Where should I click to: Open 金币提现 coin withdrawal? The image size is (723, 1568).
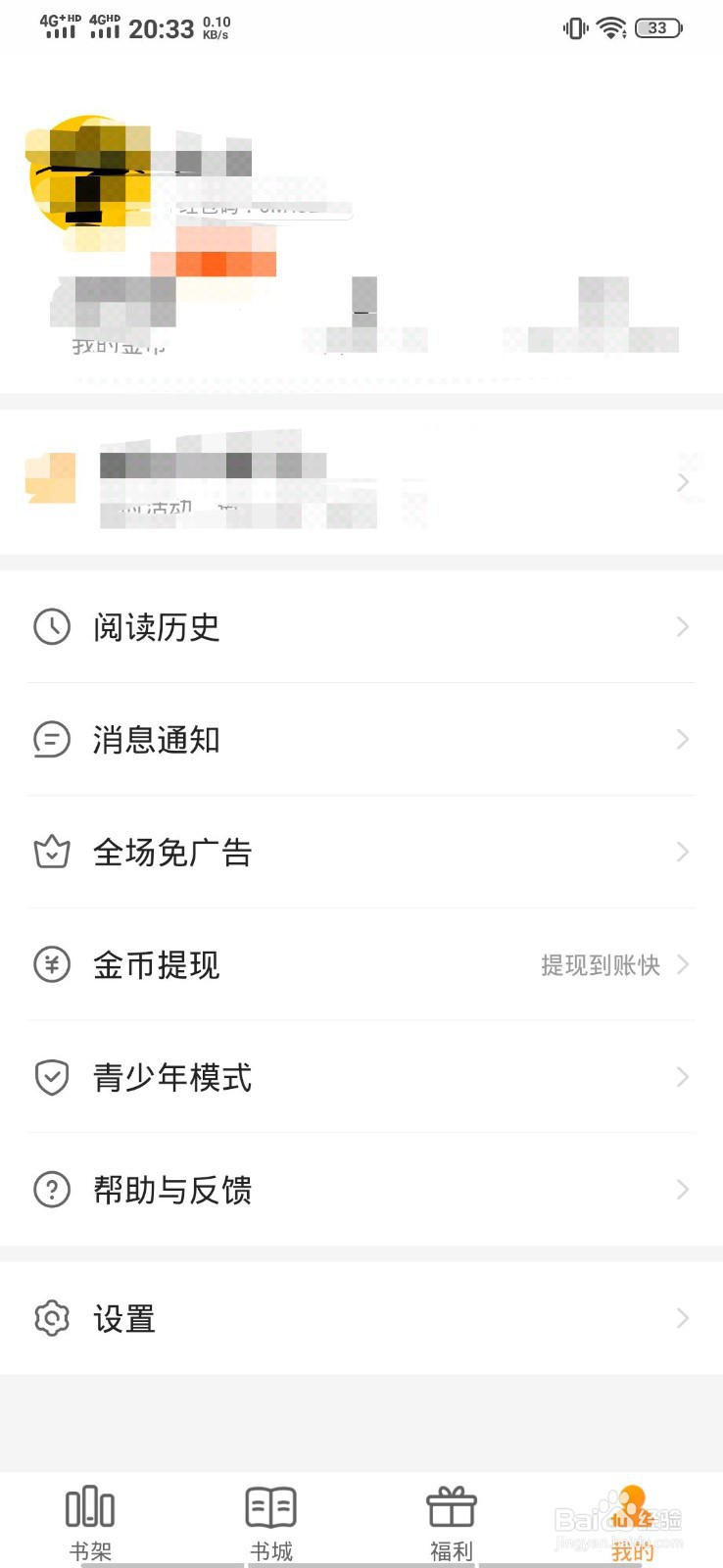pyautogui.click(x=361, y=964)
